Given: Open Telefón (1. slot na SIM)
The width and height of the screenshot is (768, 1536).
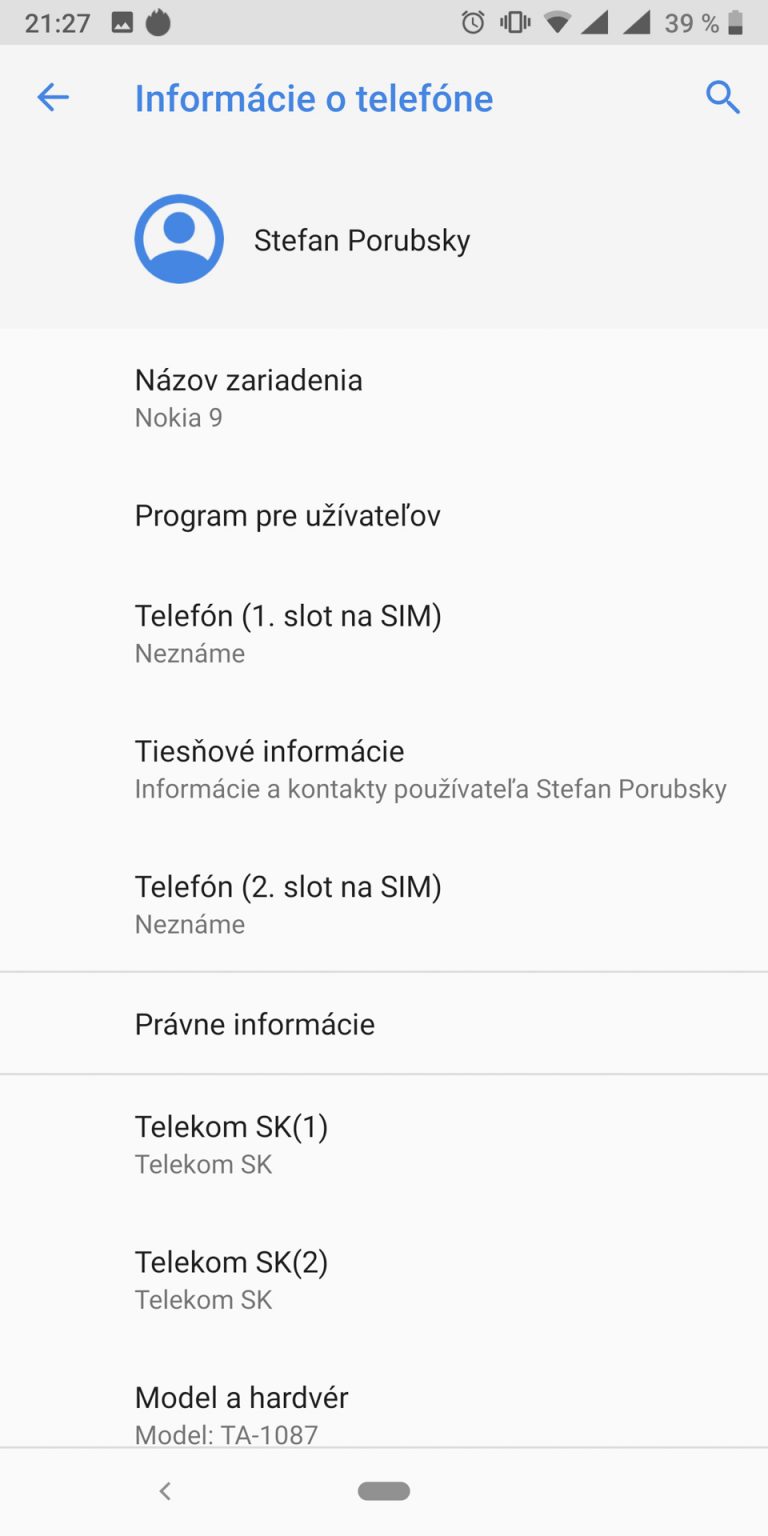Looking at the screenshot, I should [384, 633].
